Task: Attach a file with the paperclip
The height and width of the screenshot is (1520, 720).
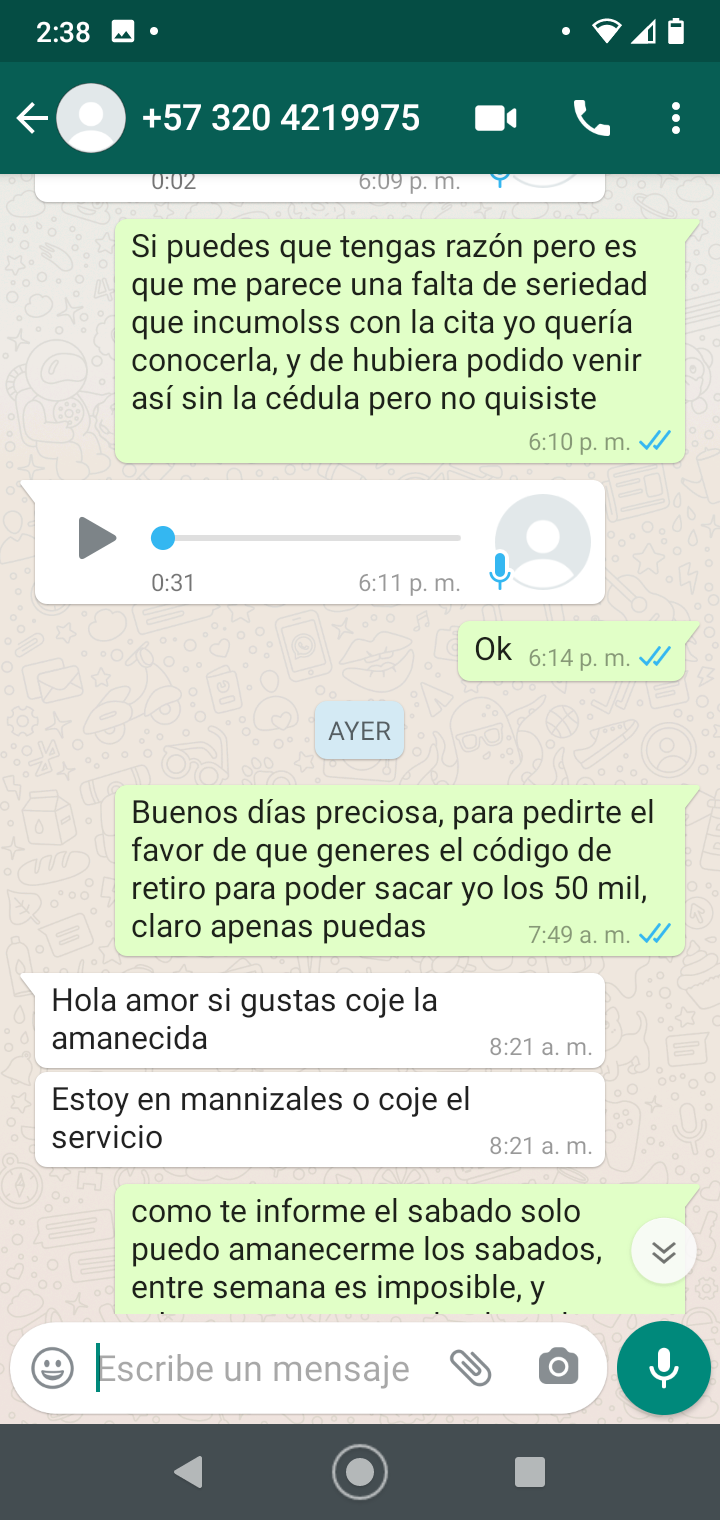Action: [470, 1368]
